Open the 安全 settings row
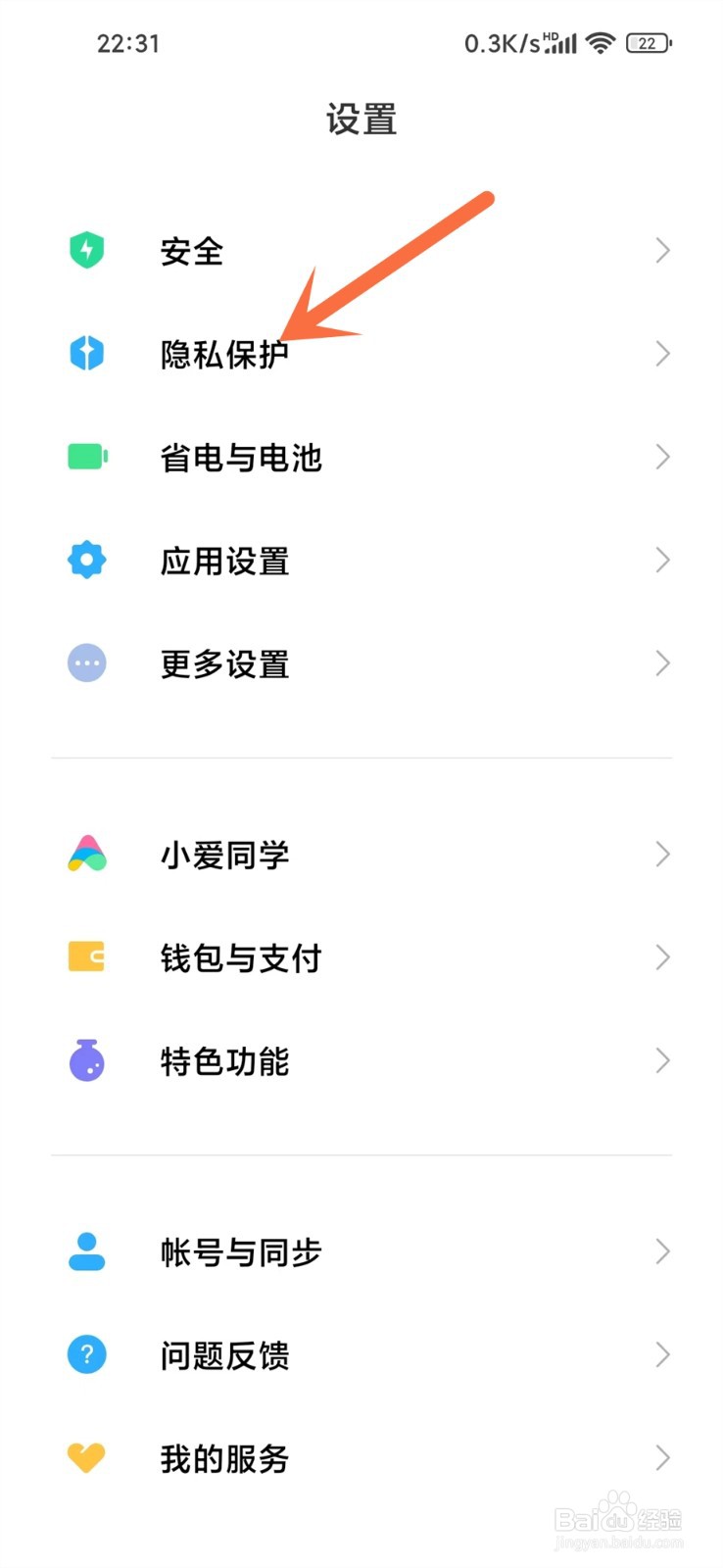 pyautogui.click(x=361, y=251)
